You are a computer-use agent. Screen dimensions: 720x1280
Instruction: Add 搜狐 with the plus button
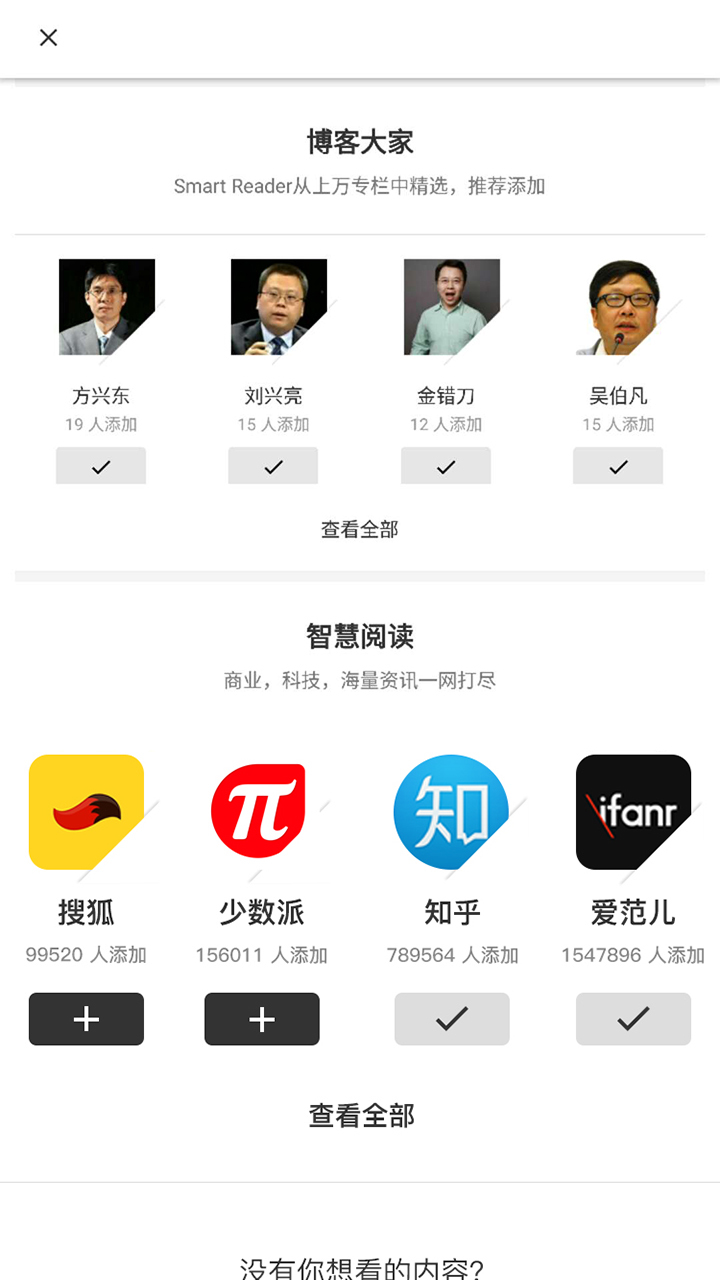86,1019
